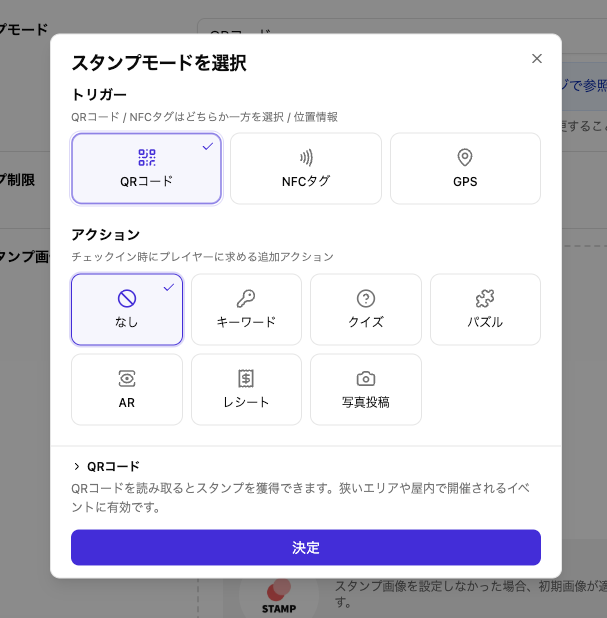Close the スタンプモードを選択 dialog
This screenshot has height=618, width=607.
tap(537, 59)
